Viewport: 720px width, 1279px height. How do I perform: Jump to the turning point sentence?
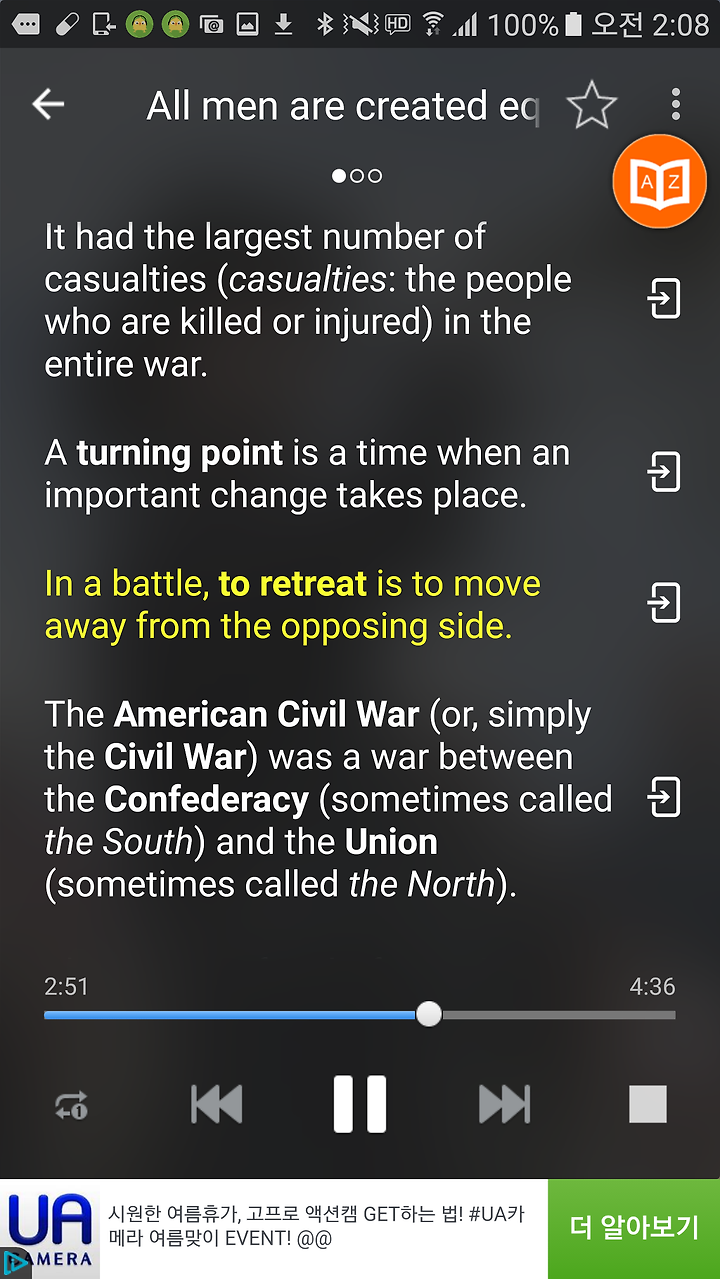point(664,472)
